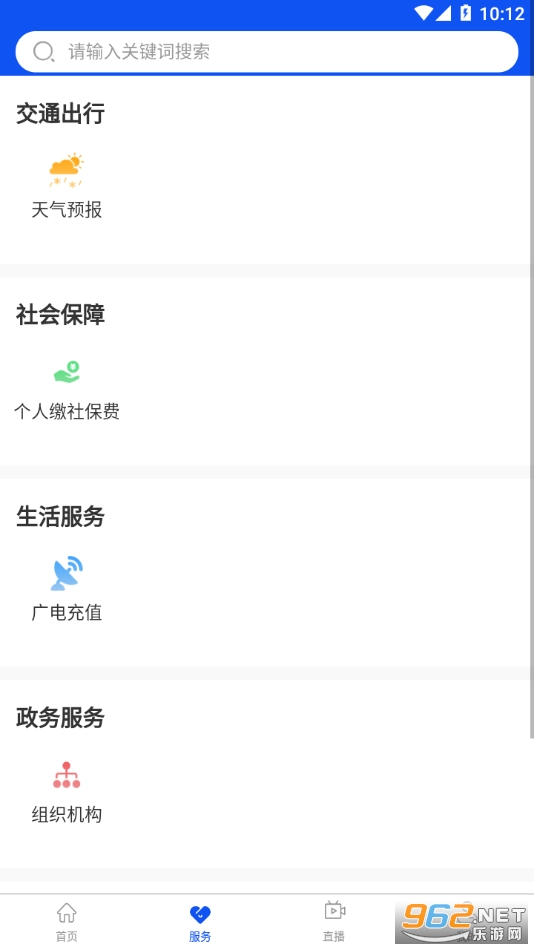
Task: Go to the 直播 live tab
Action: click(x=334, y=922)
